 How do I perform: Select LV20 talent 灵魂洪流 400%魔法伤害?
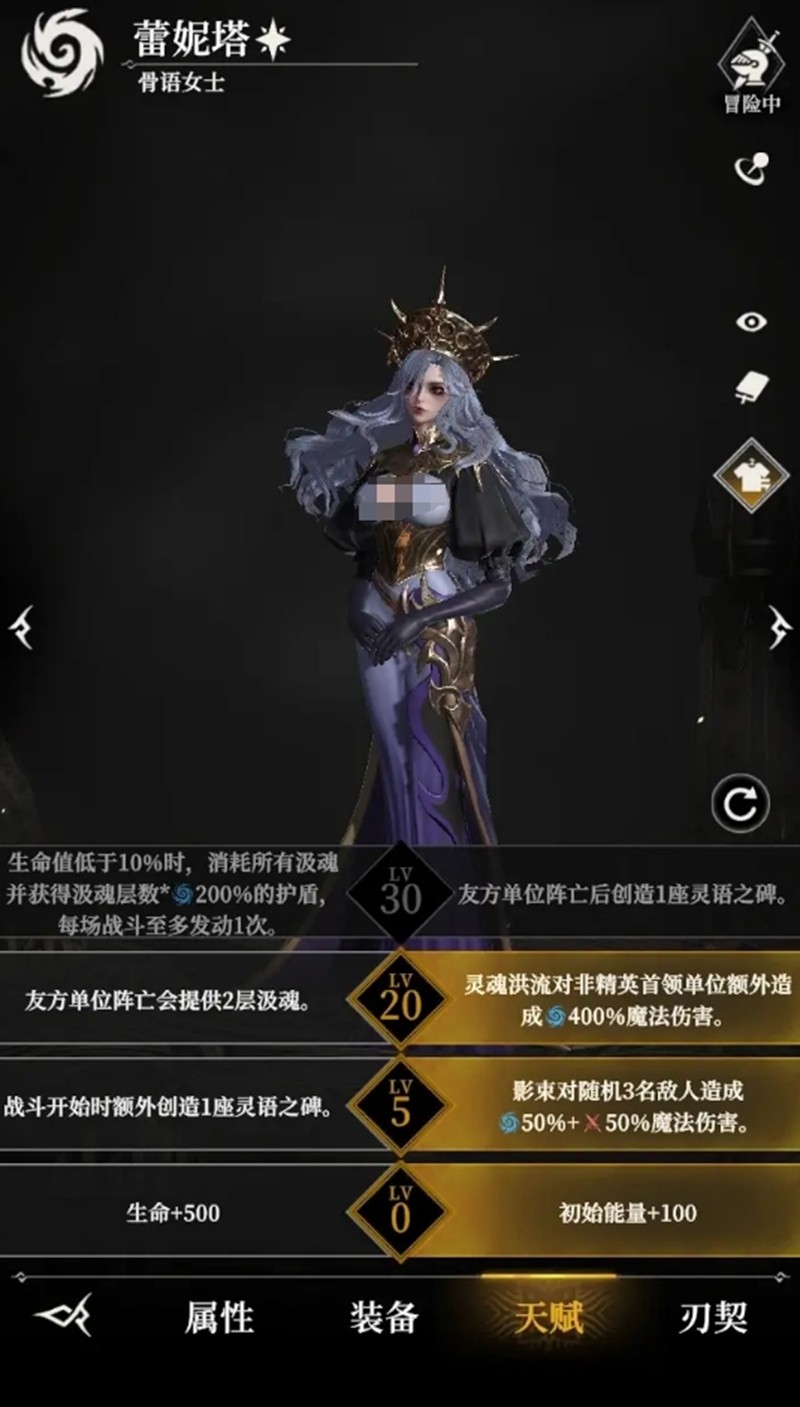tap(622, 1003)
